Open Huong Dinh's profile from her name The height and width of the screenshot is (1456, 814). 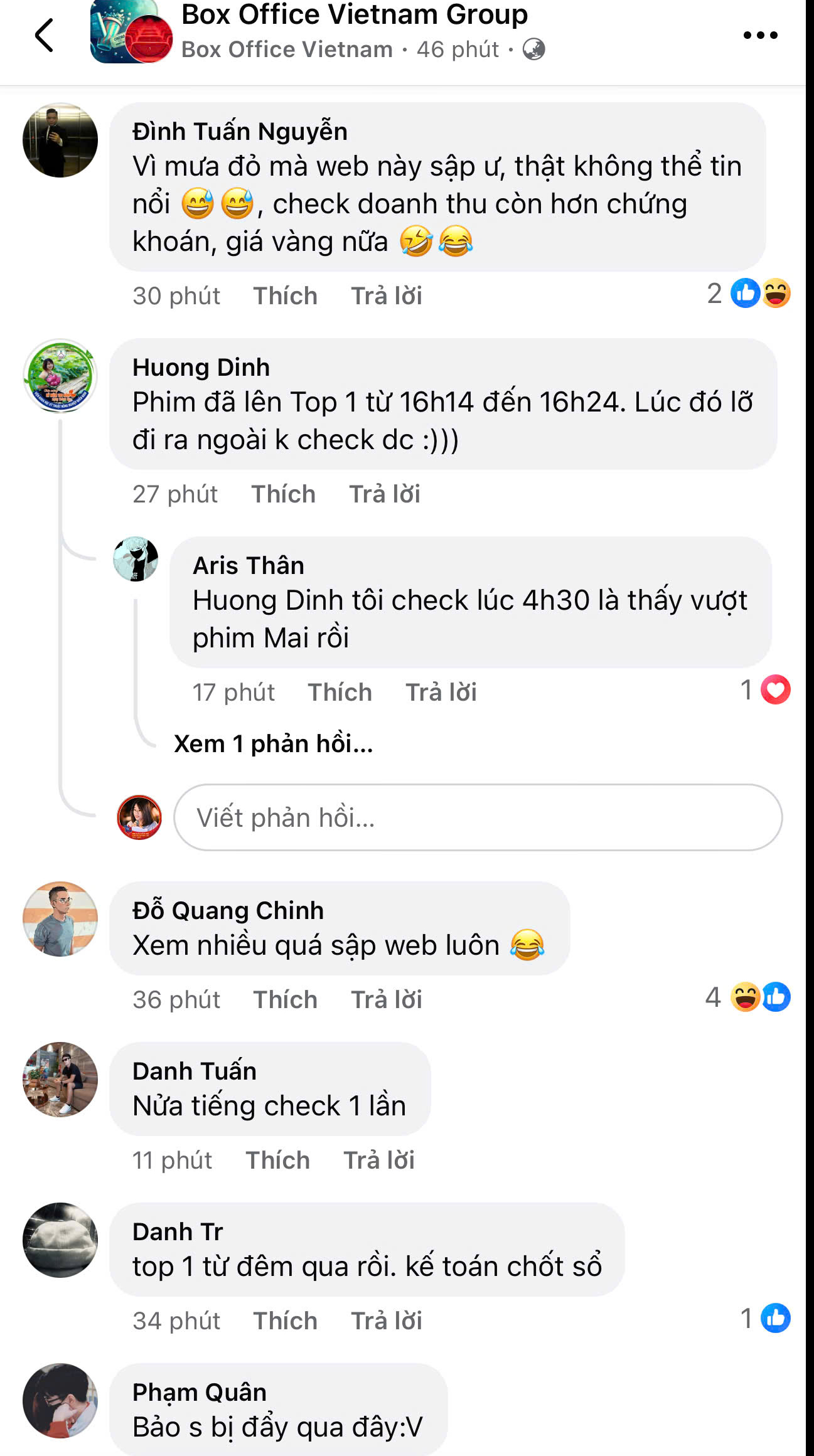(x=201, y=367)
